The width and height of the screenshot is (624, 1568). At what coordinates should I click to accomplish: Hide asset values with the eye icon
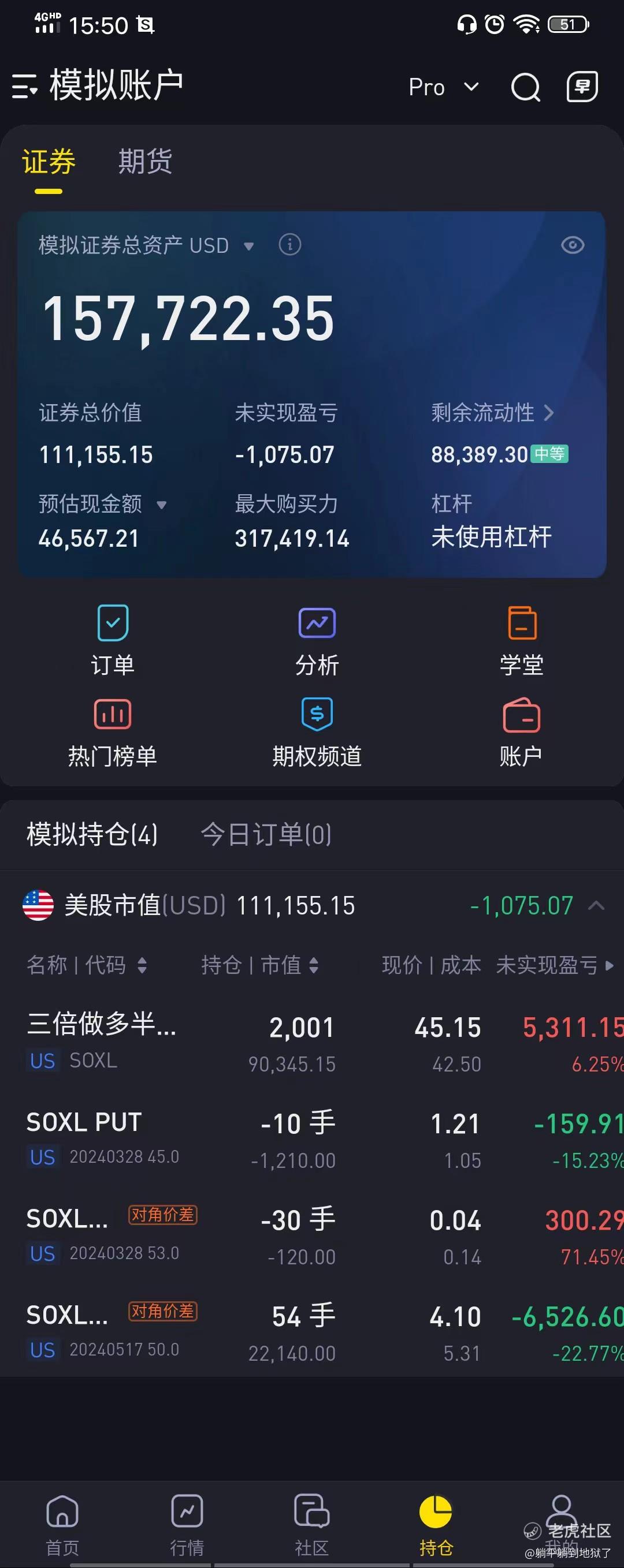pos(572,245)
